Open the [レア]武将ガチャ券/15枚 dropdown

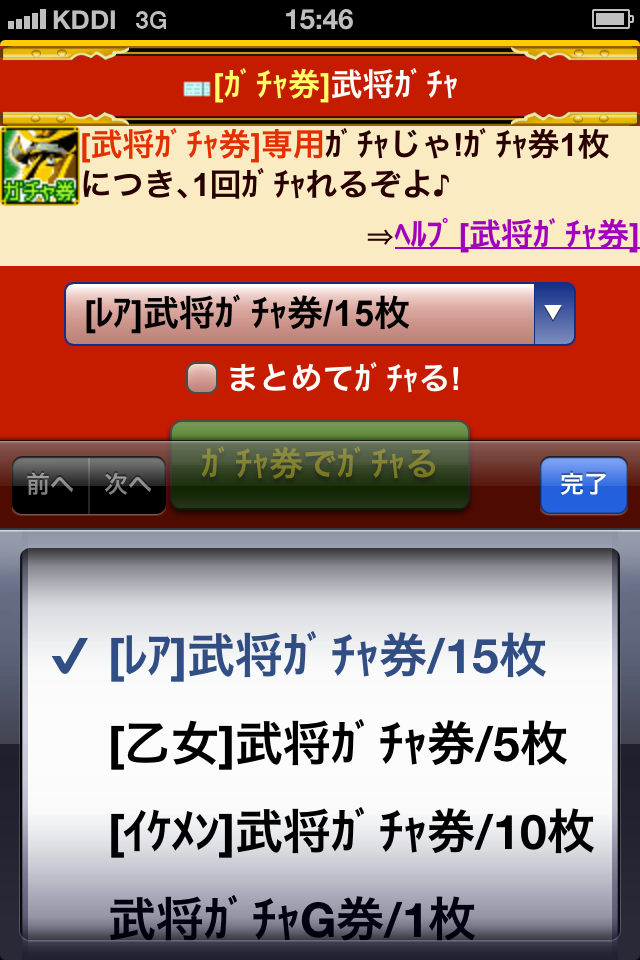(320, 314)
